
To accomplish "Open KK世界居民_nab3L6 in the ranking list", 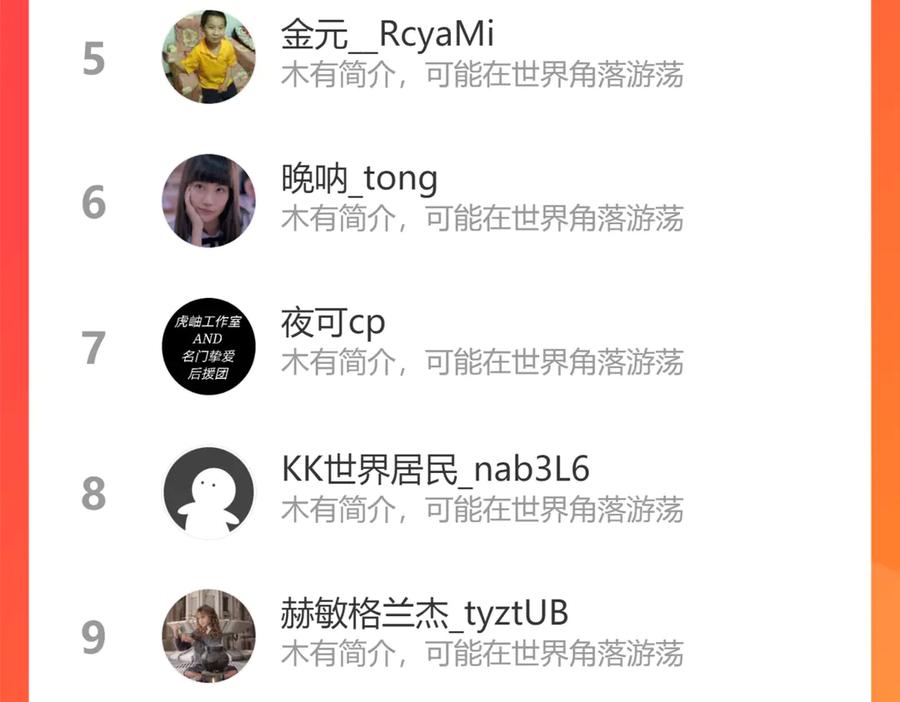I will [449, 492].
